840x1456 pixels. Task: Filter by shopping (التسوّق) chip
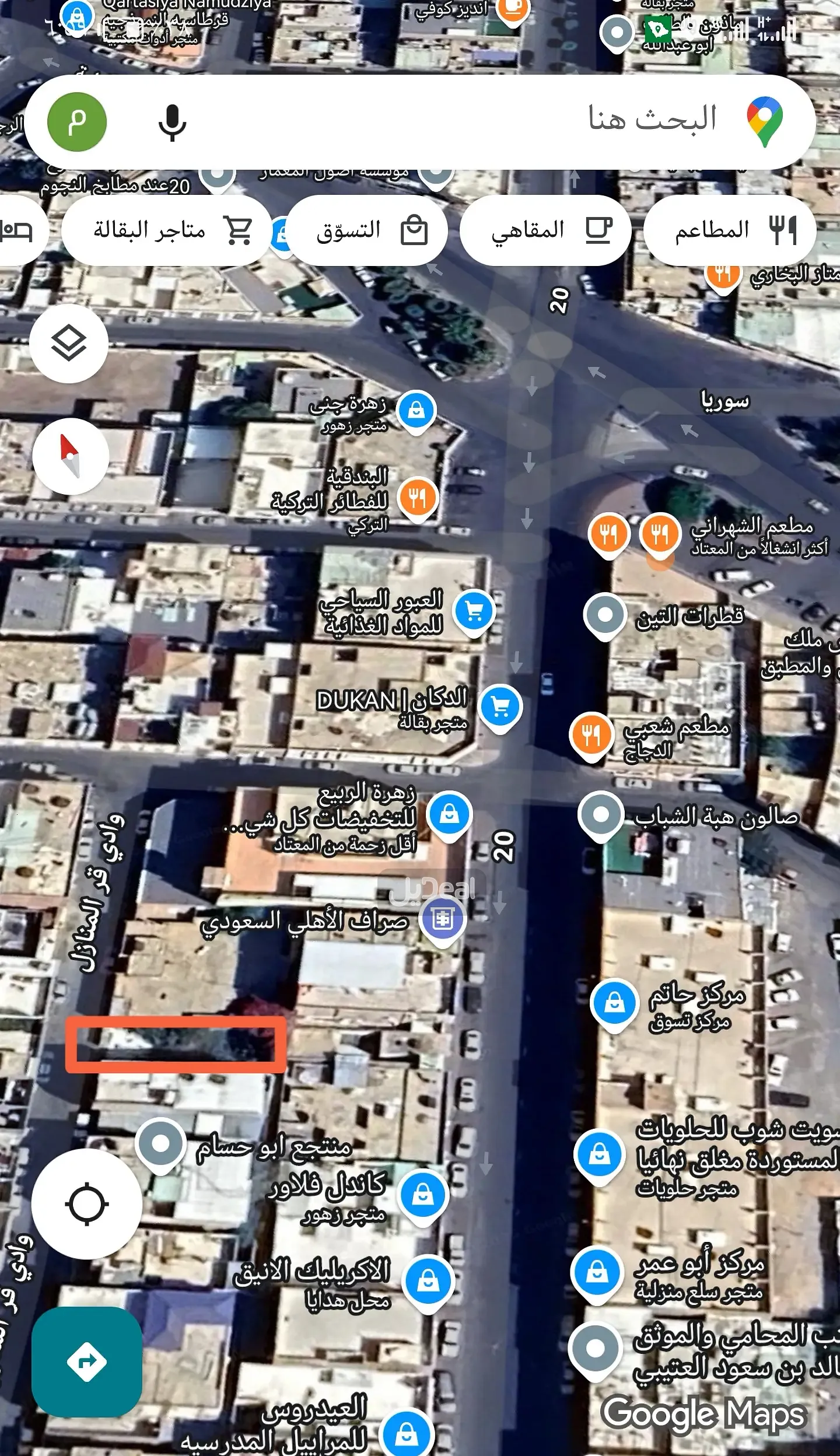pos(367,230)
